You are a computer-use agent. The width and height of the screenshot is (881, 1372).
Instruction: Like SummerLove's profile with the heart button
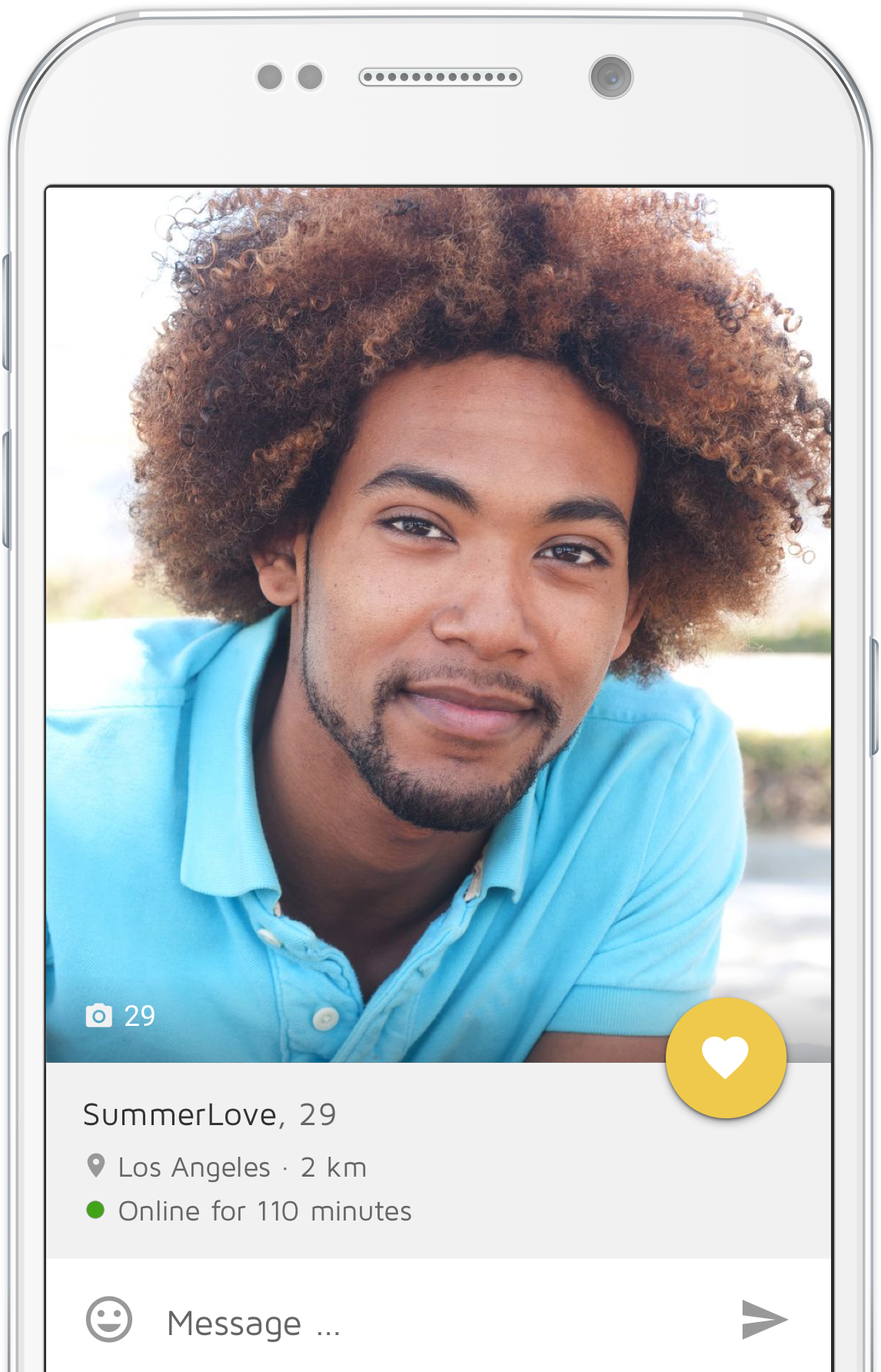[x=725, y=1057]
